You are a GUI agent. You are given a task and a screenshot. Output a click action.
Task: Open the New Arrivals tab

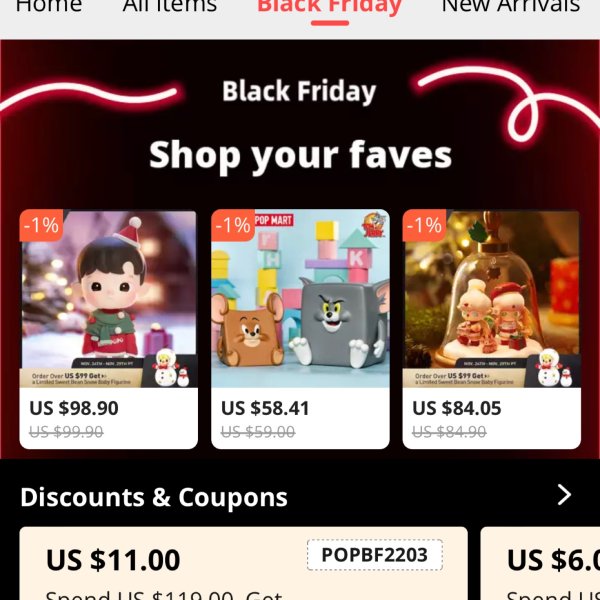(x=510, y=6)
